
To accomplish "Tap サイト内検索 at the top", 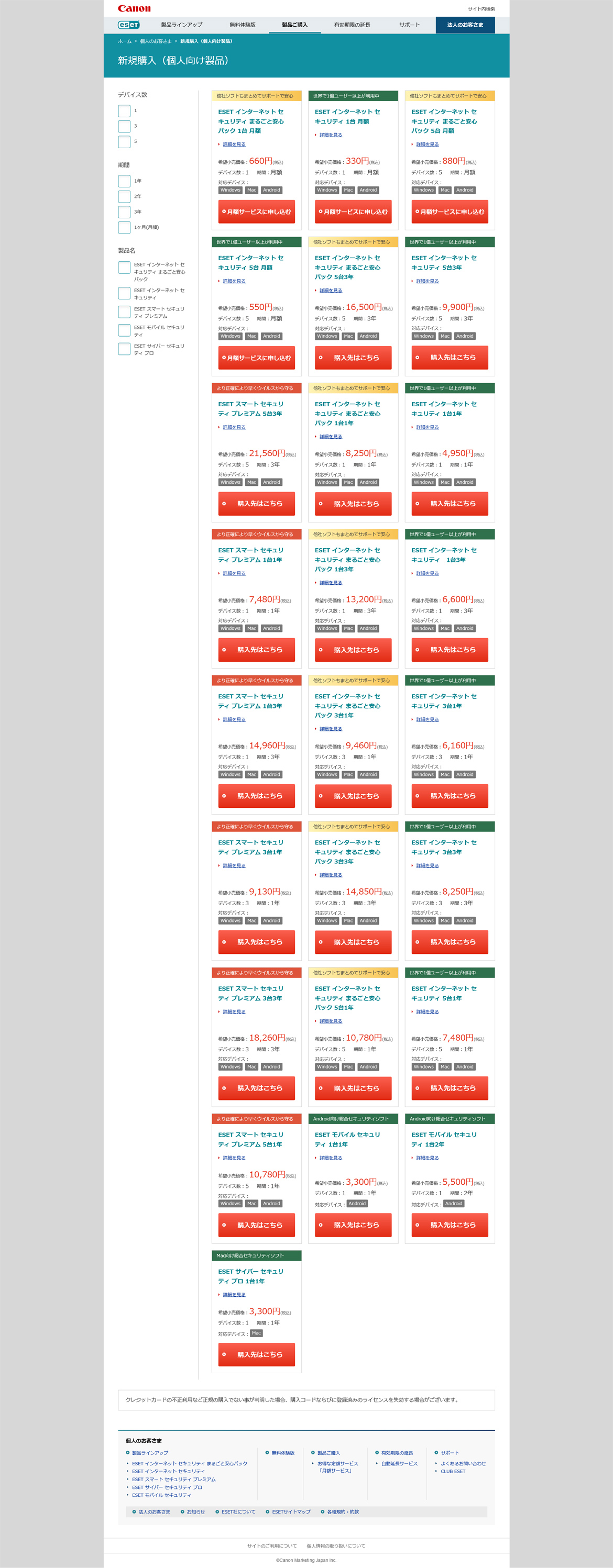I will 481,9.
